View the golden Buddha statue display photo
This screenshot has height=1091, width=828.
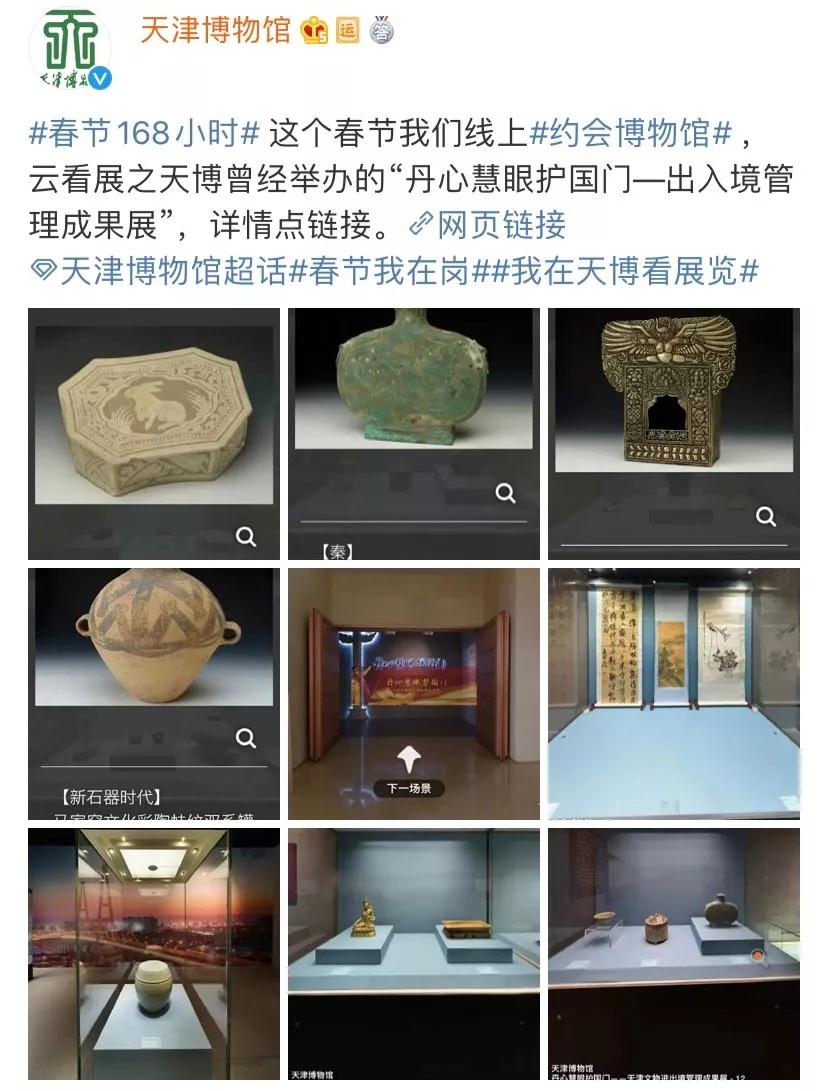[413, 953]
